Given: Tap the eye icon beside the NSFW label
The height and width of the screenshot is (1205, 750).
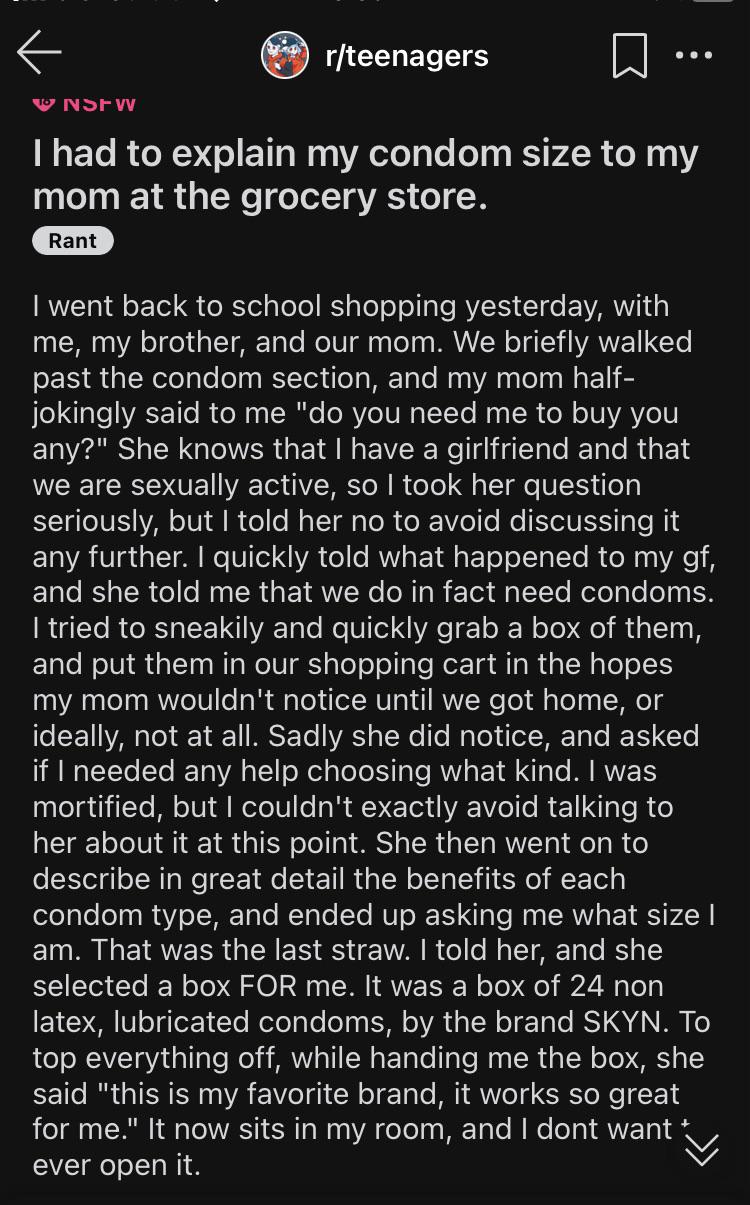Looking at the screenshot, I should coord(45,100).
